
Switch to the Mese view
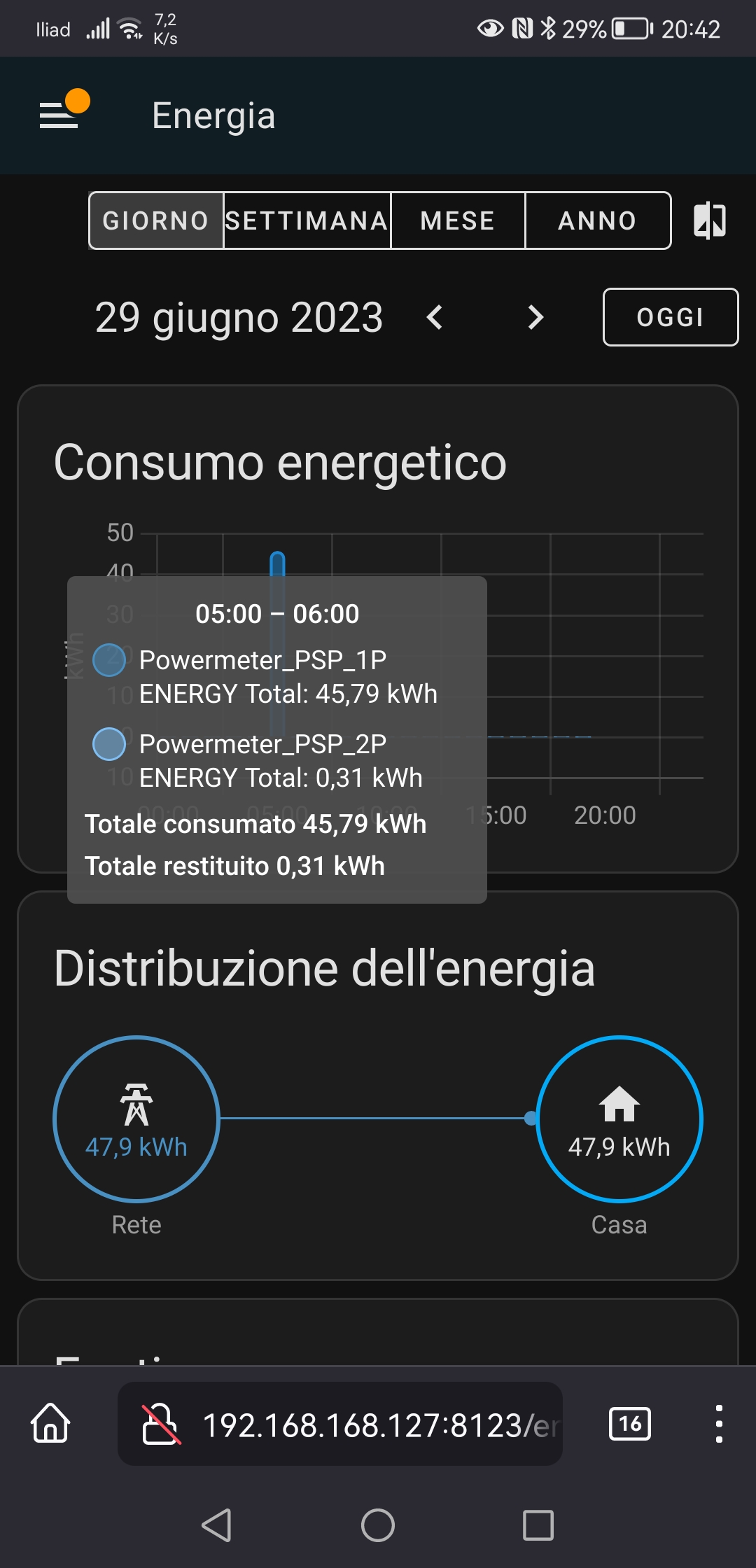[x=458, y=220]
